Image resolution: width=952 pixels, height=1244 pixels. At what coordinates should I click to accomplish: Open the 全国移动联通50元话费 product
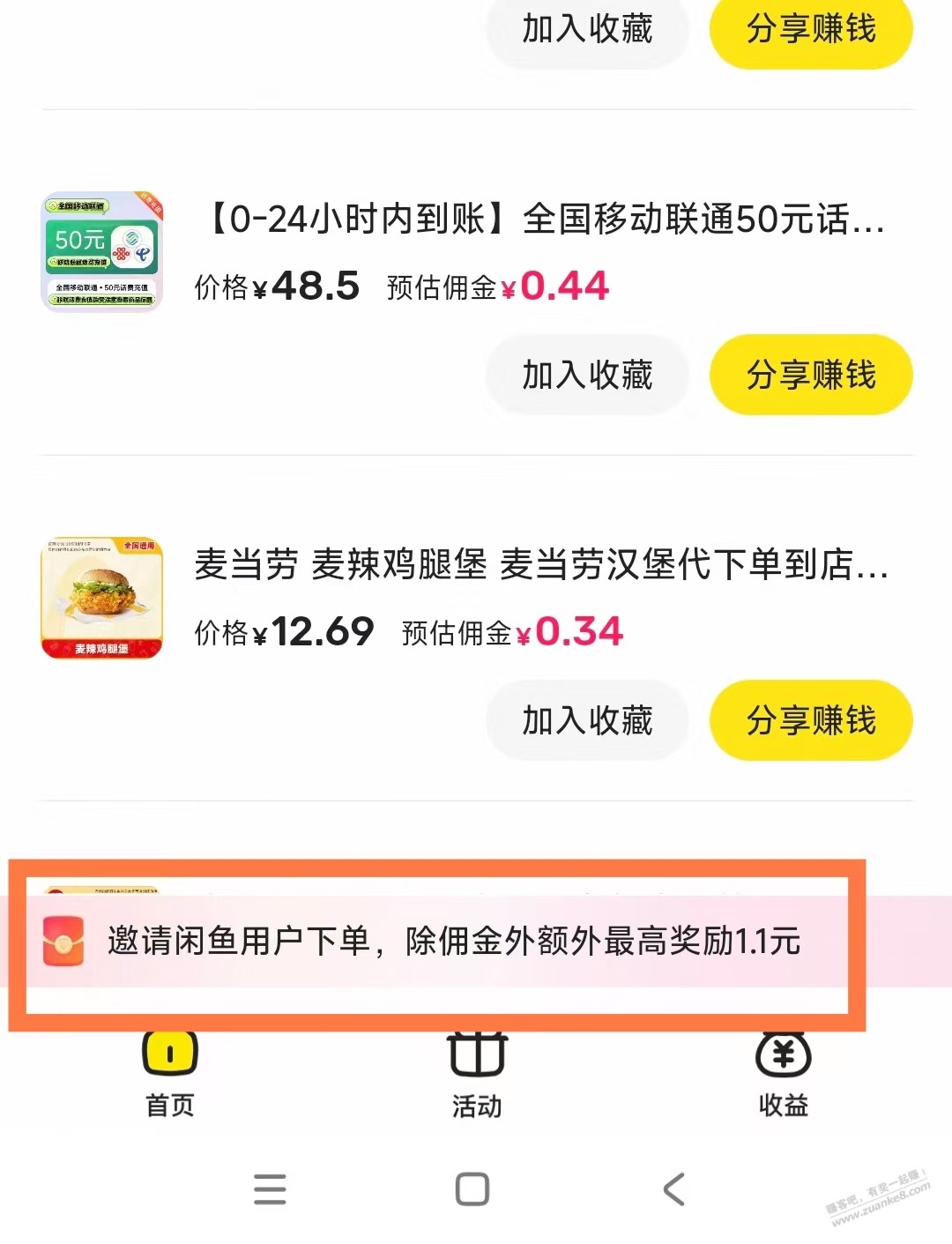(539, 219)
